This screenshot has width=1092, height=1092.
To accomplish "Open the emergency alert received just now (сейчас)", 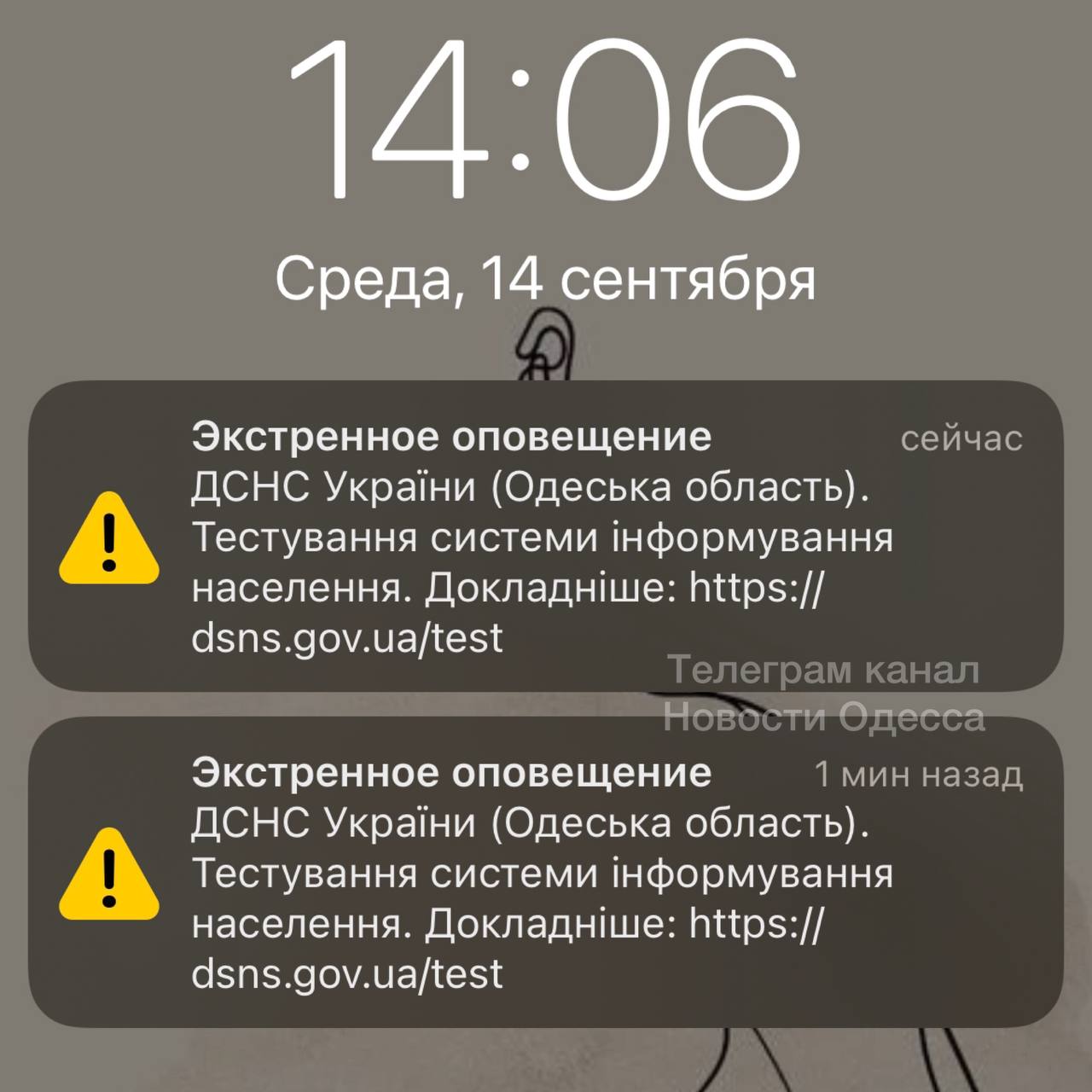I will (546, 536).
